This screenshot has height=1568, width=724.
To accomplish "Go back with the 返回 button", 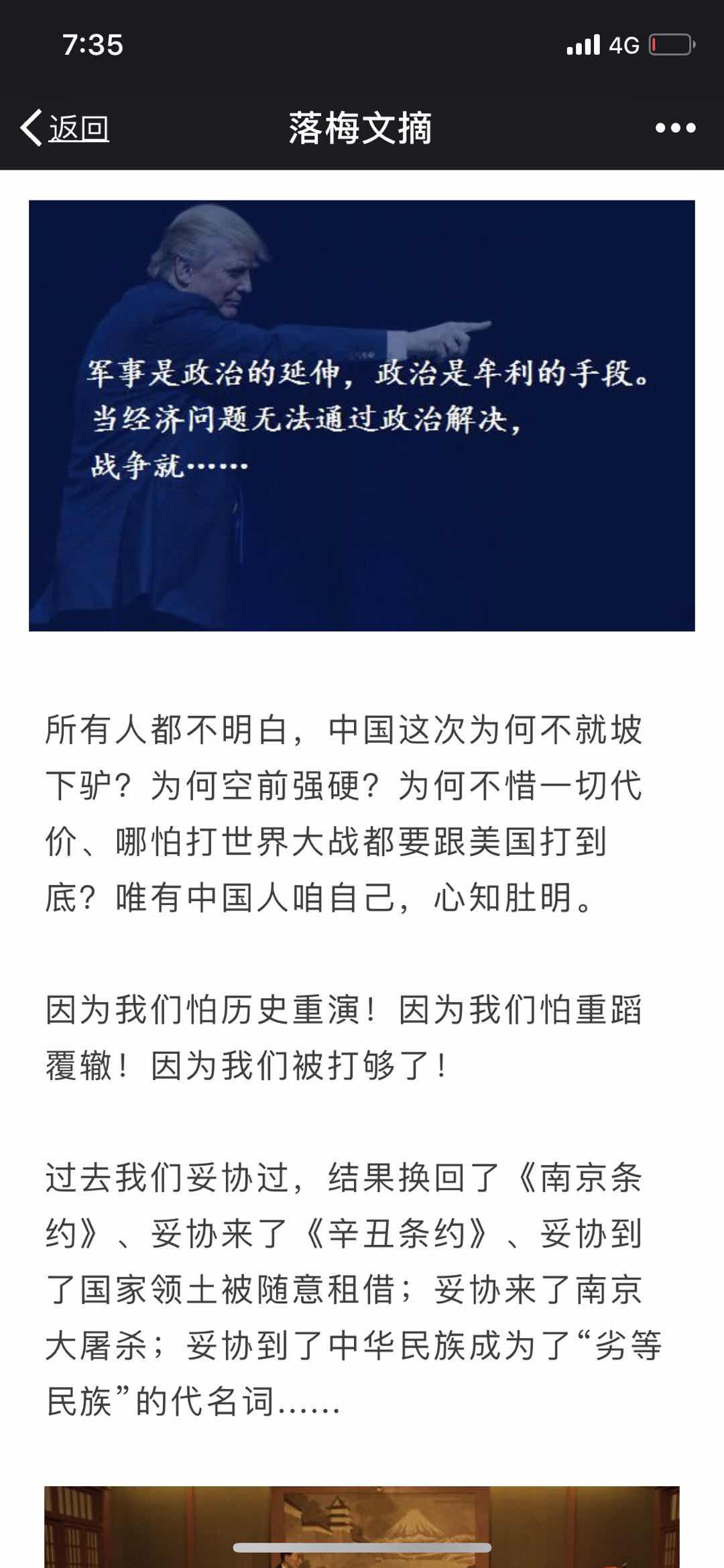I will coord(65,127).
